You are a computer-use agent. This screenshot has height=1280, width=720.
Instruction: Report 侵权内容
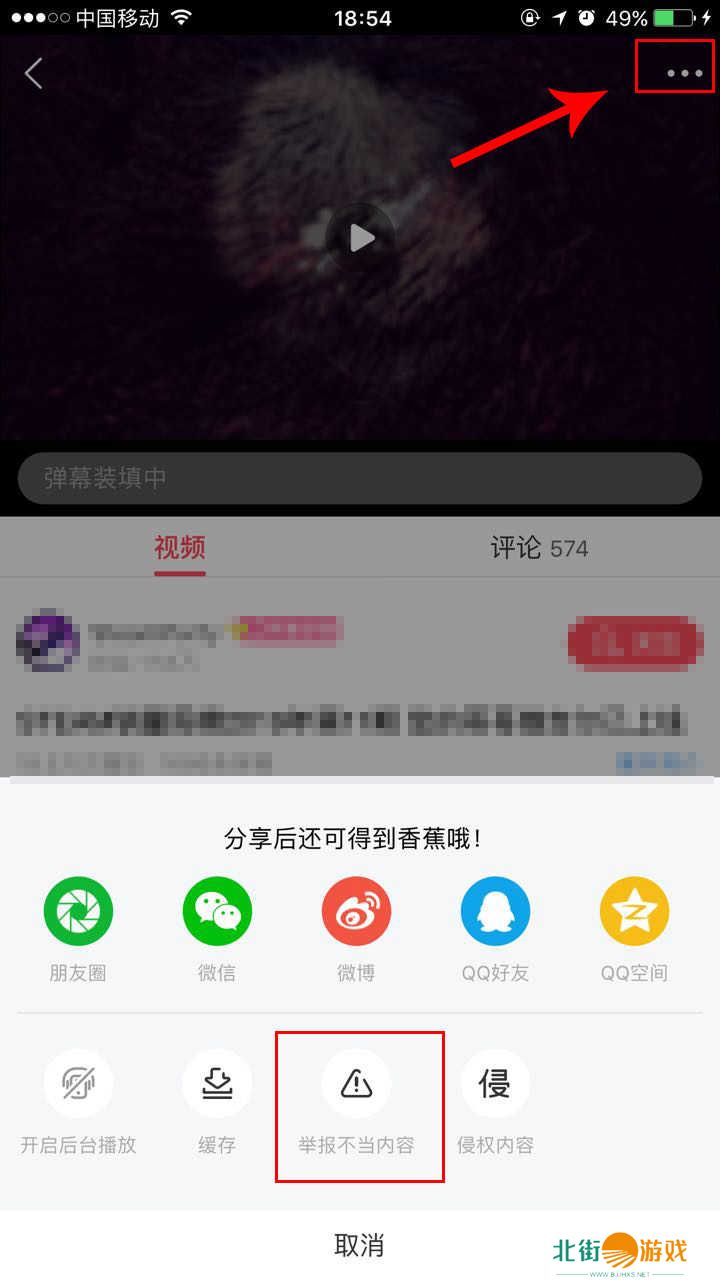pos(495,1084)
